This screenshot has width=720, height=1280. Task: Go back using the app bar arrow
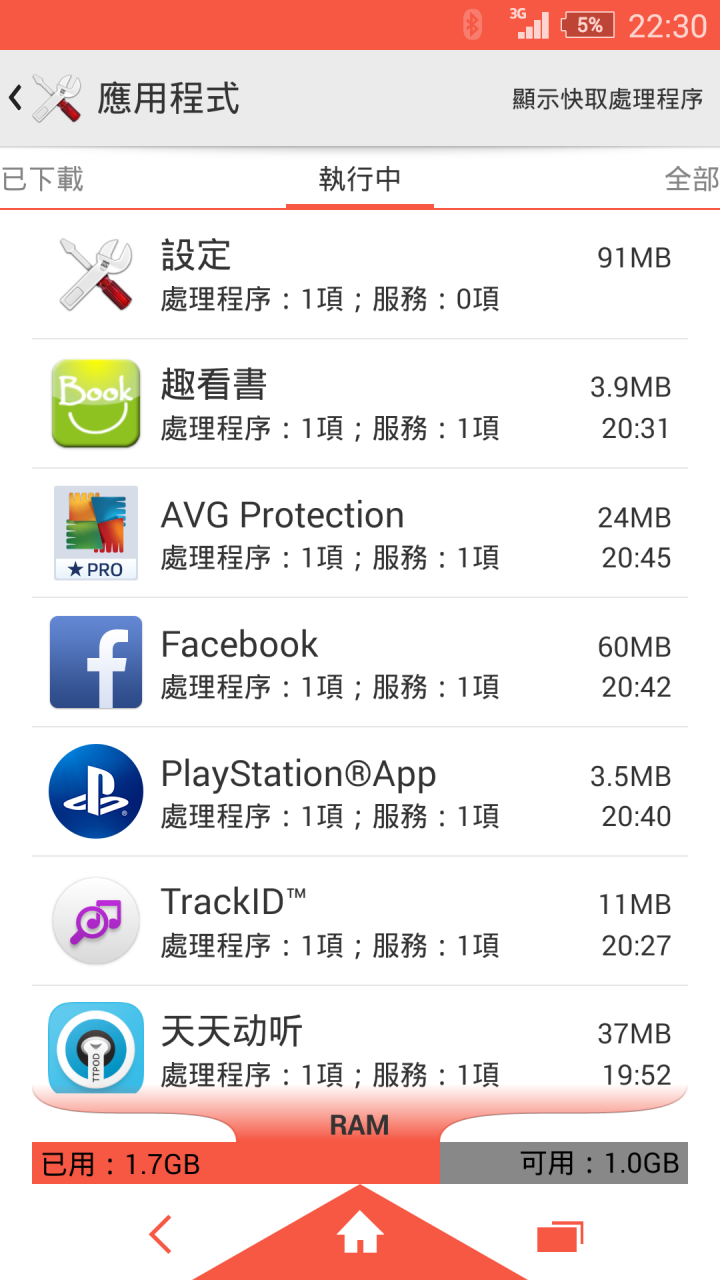(x=15, y=98)
